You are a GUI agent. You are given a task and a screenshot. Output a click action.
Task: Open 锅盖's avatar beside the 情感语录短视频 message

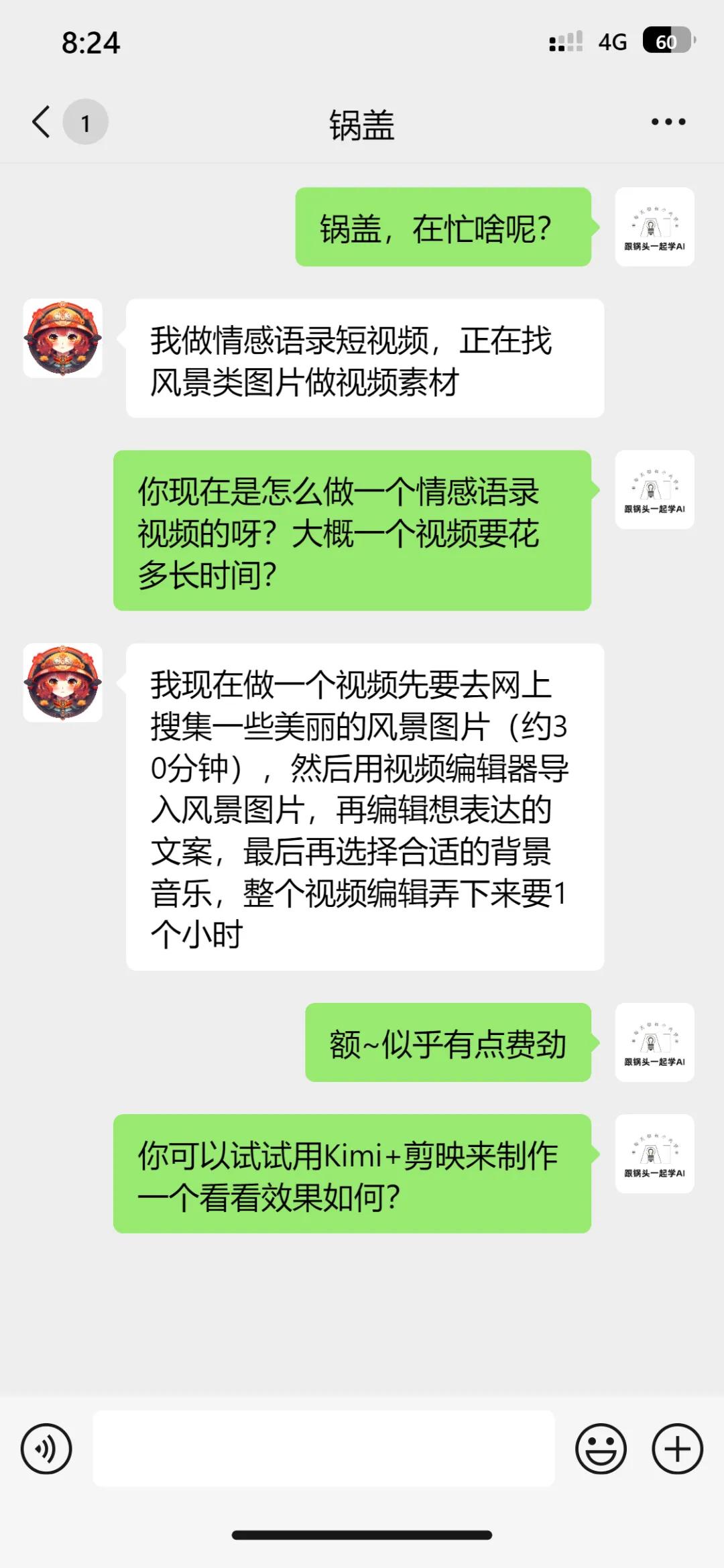[63, 339]
